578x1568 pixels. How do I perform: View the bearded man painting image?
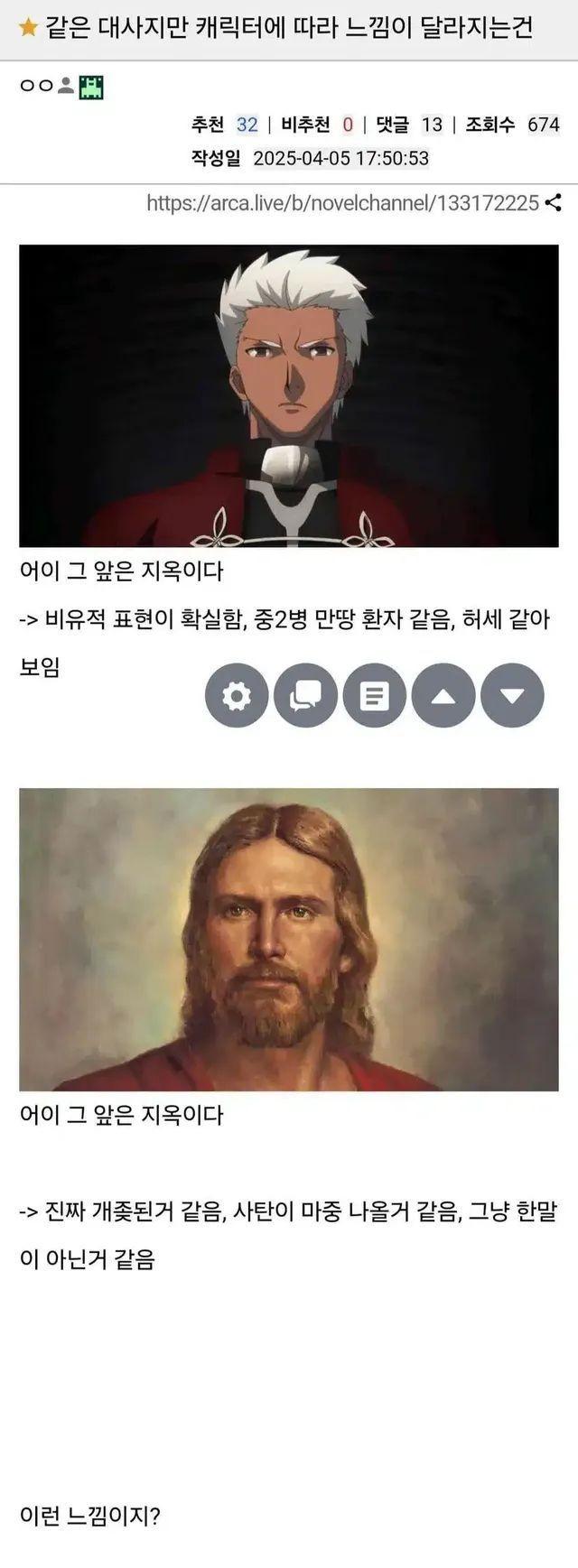tap(289, 939)
